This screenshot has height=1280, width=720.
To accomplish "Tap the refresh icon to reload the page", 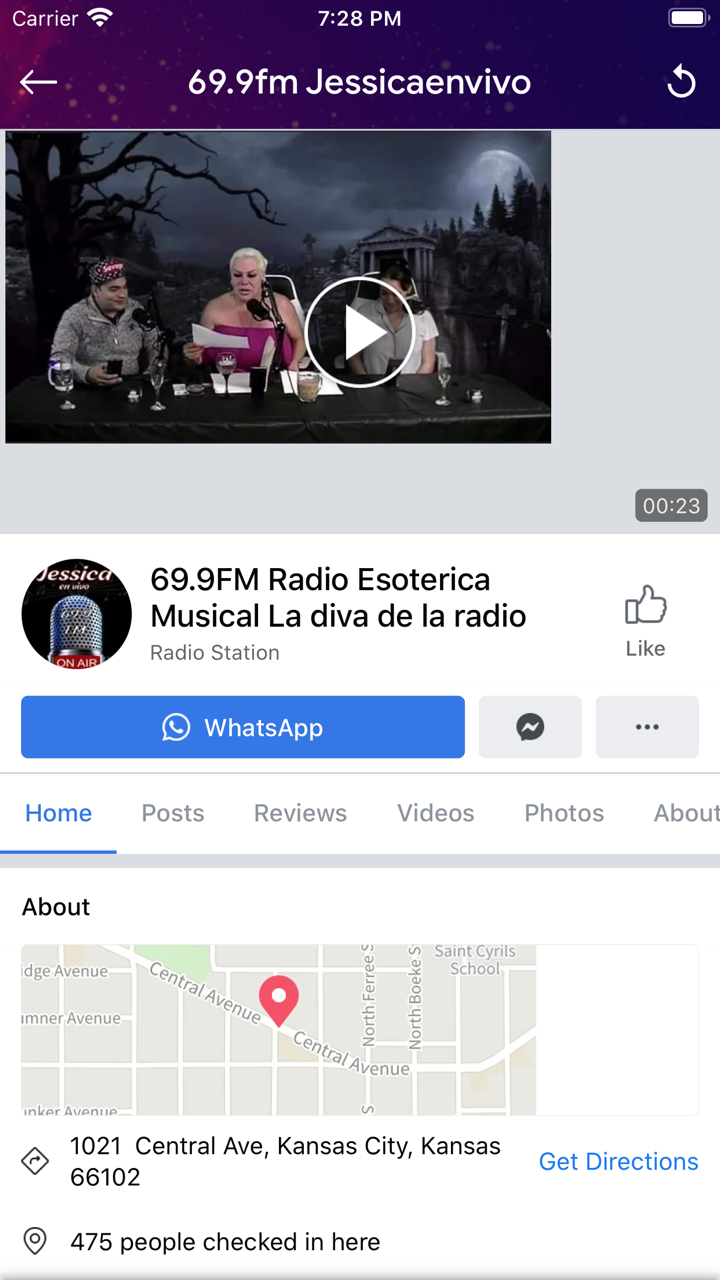I will pos(681,82).
